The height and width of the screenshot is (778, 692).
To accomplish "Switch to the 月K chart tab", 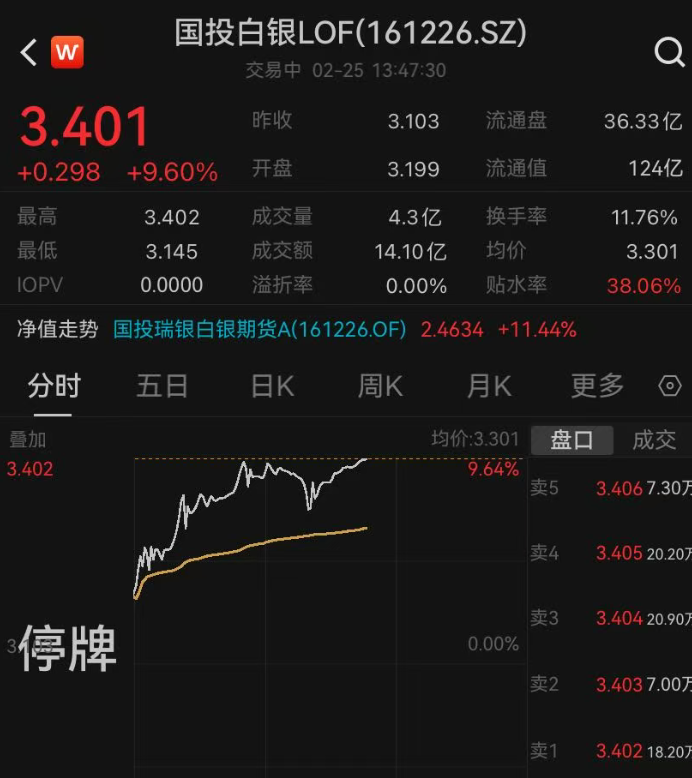I will click(489, 386).
